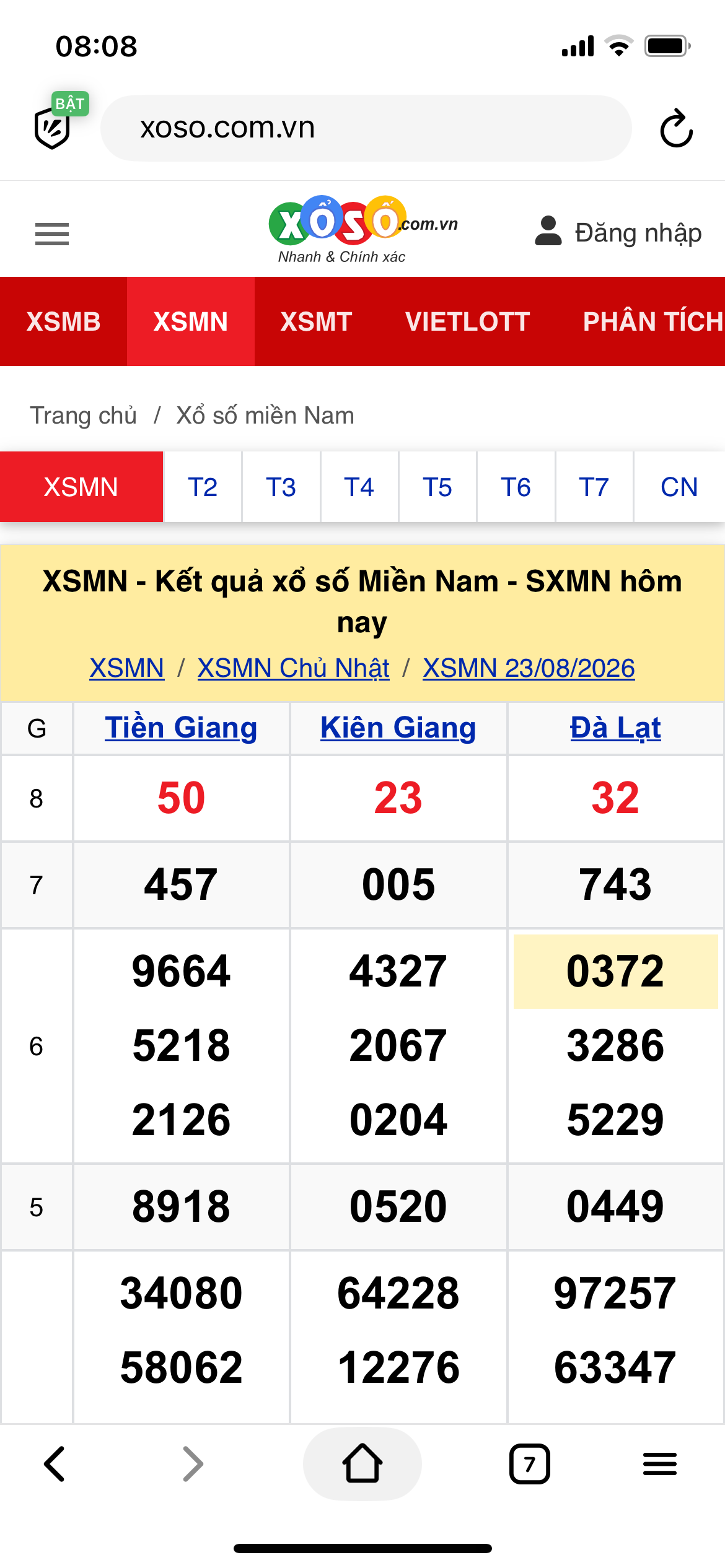Select the T2 day tab
725x1568 pixels.
point(202,487)
